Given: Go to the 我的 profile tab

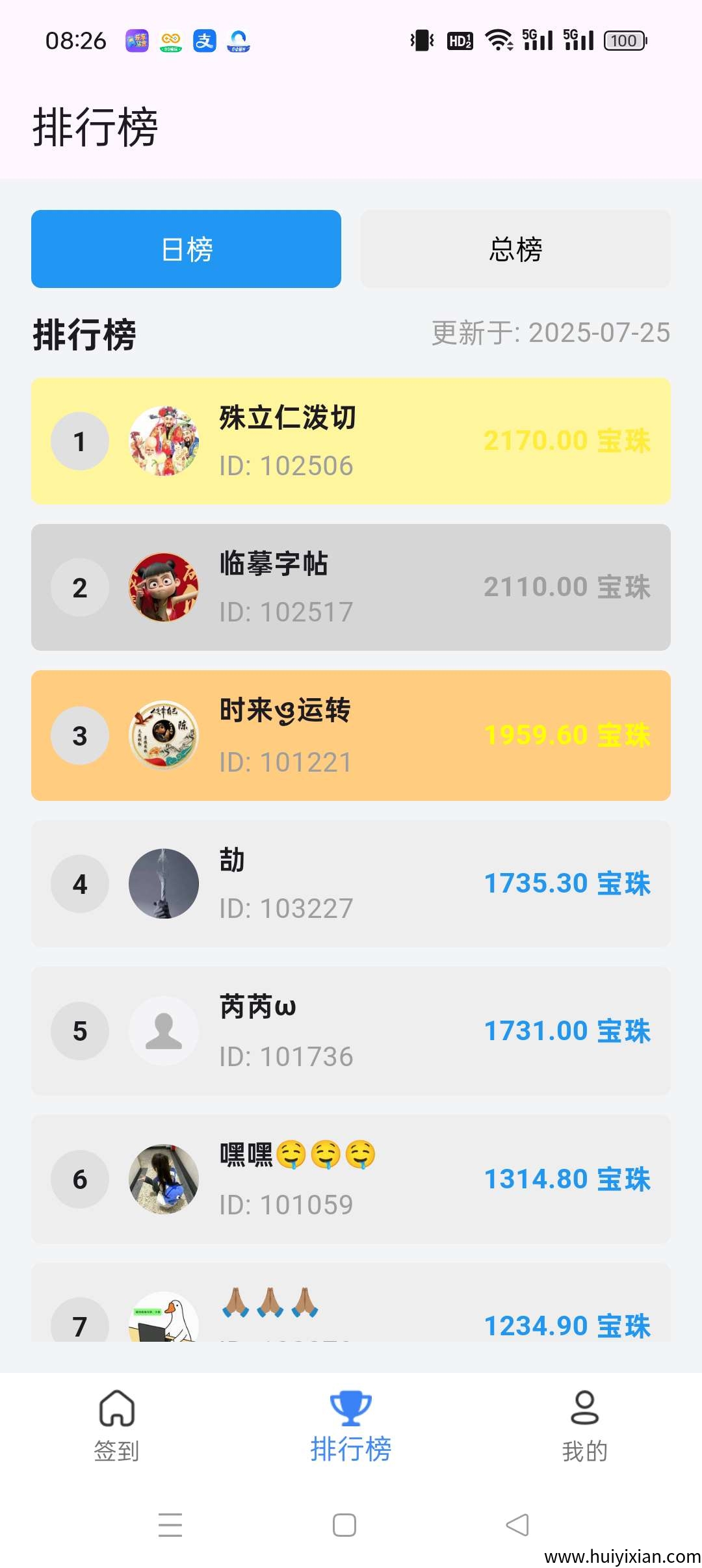Looking at the screenshot, I should [x=584, y=1425].
